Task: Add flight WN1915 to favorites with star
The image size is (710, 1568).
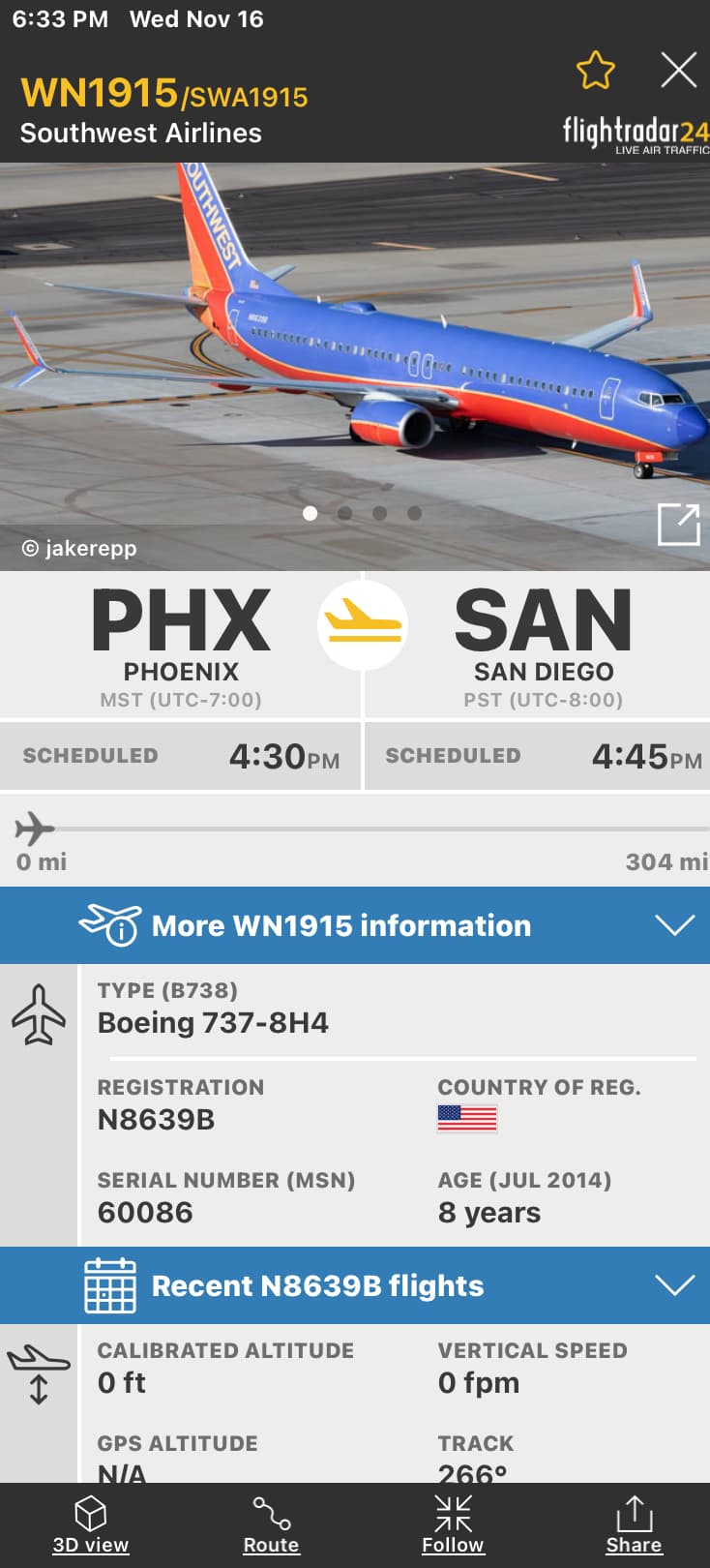Action: 595,70
